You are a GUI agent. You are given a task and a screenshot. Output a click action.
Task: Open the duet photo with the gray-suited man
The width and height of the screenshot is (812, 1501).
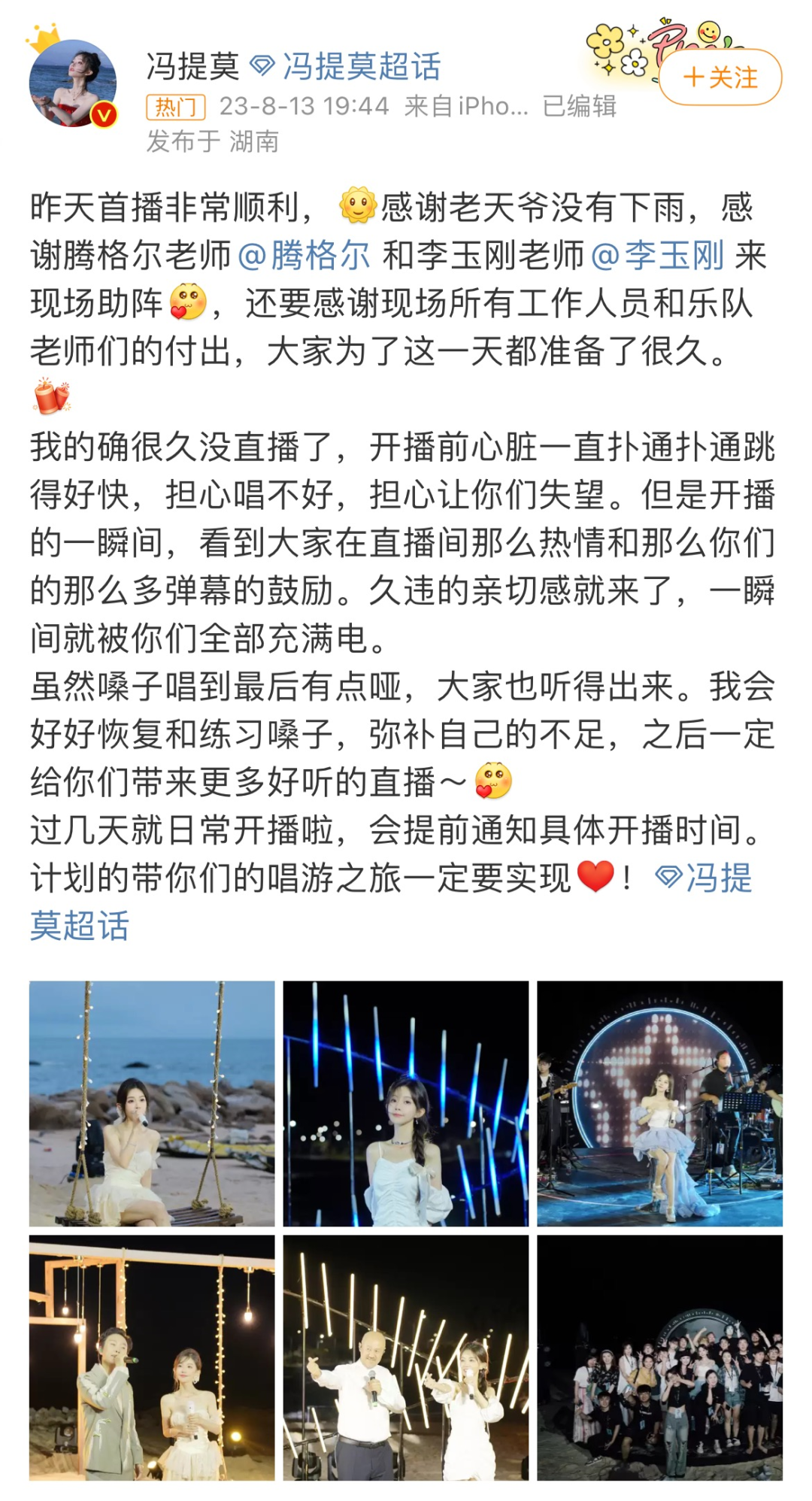[x=152, y=1357]
